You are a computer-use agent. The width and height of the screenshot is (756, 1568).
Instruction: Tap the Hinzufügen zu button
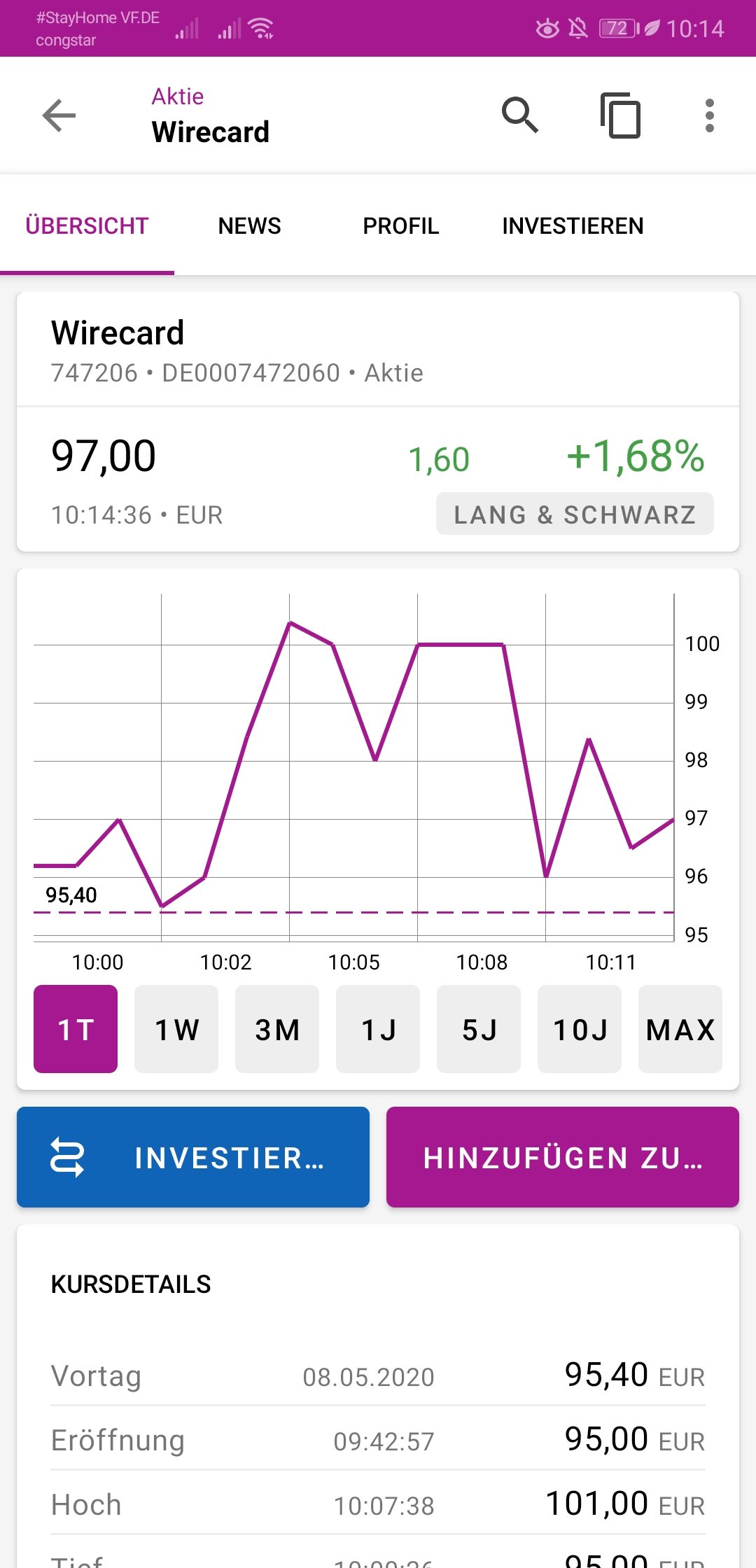(x=563, y=1157)
